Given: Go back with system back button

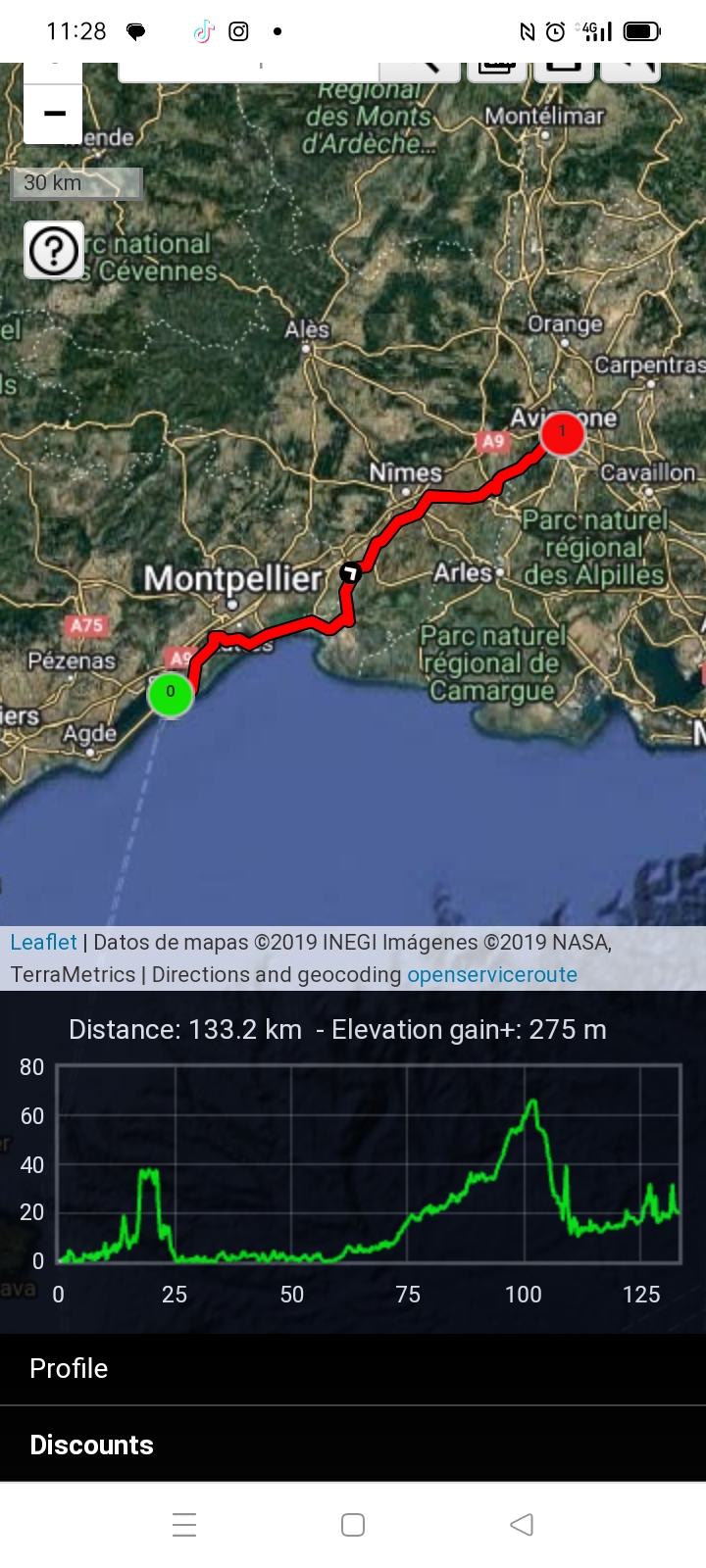Looking at the screenshot, I should pyautogui.click(x=522, y=1525).
